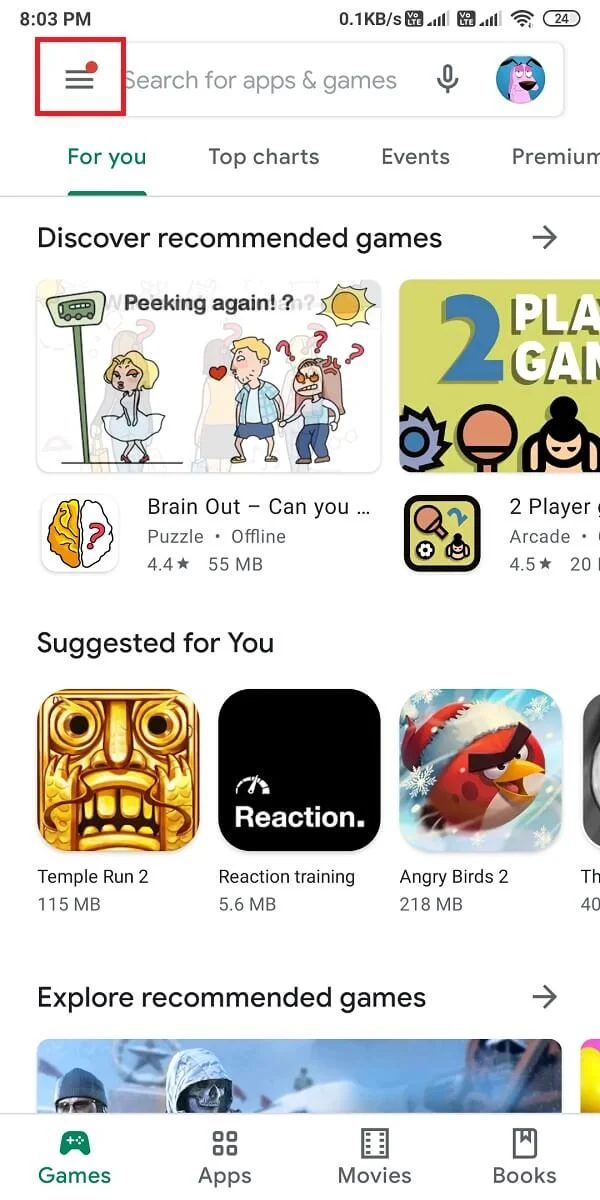Switch to the Apps bottom tab
Screen dimensions: 600x1200
point(225,1157)
